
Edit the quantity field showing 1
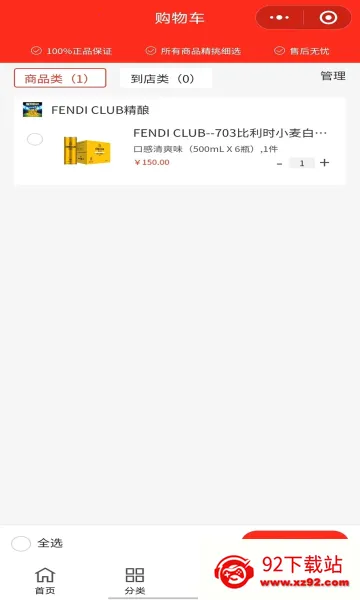(x=302, y=163)
